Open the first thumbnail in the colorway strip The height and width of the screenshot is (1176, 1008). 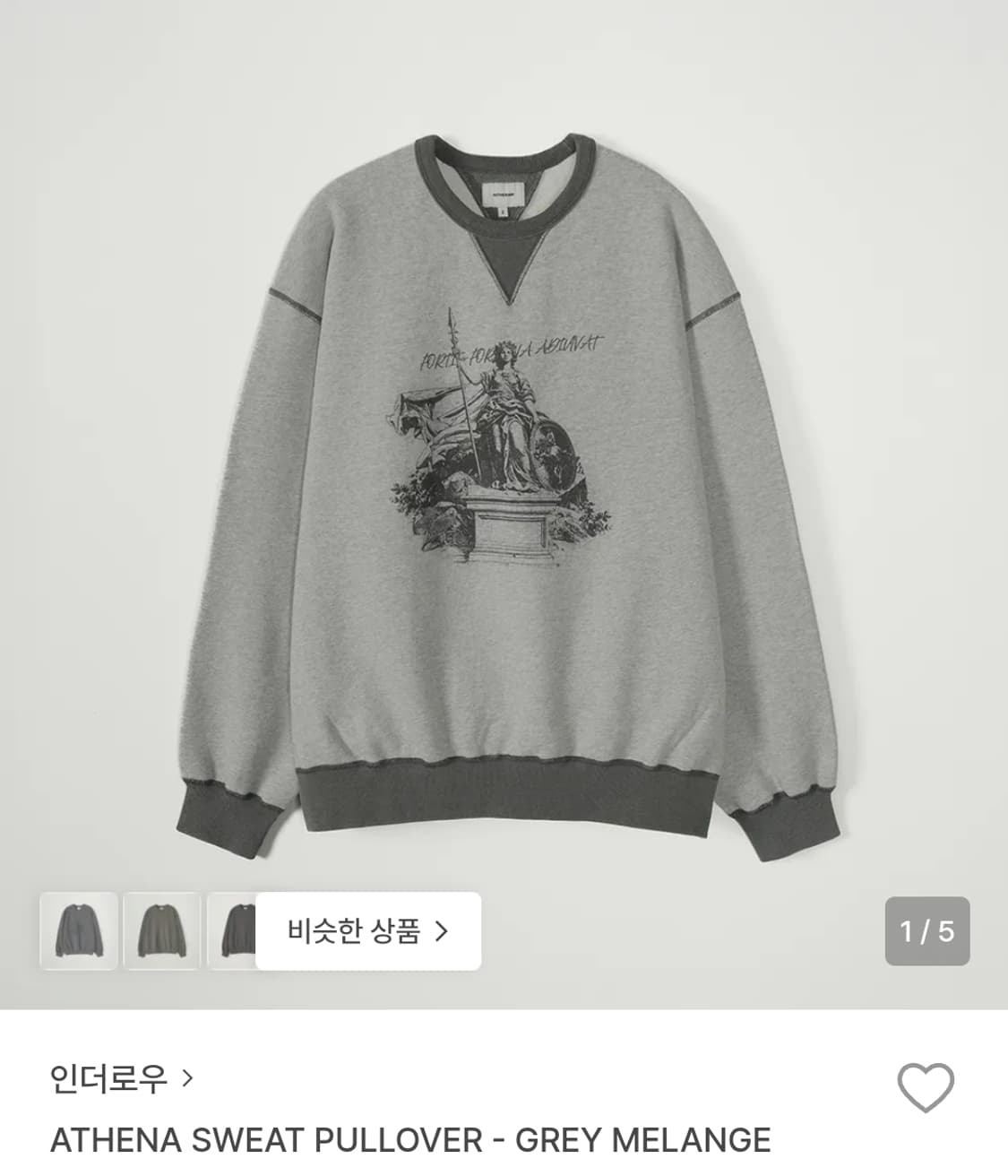coord(80,933)
